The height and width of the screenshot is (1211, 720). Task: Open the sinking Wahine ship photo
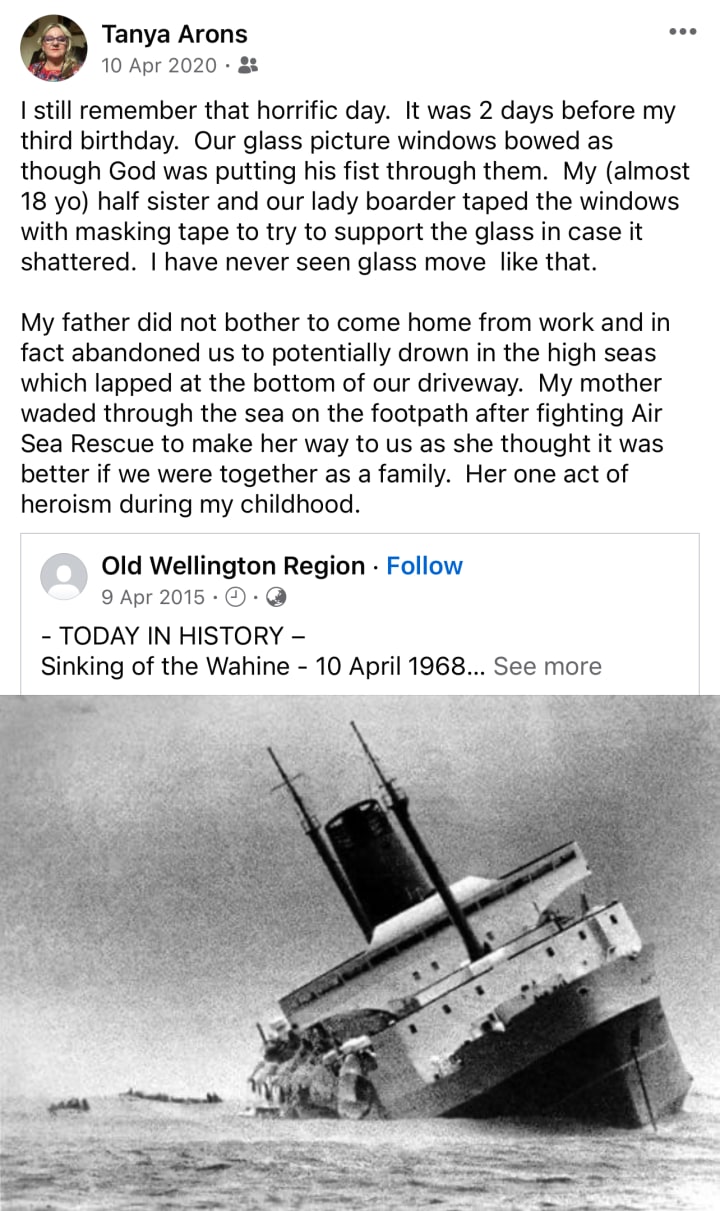pos(360,953)
